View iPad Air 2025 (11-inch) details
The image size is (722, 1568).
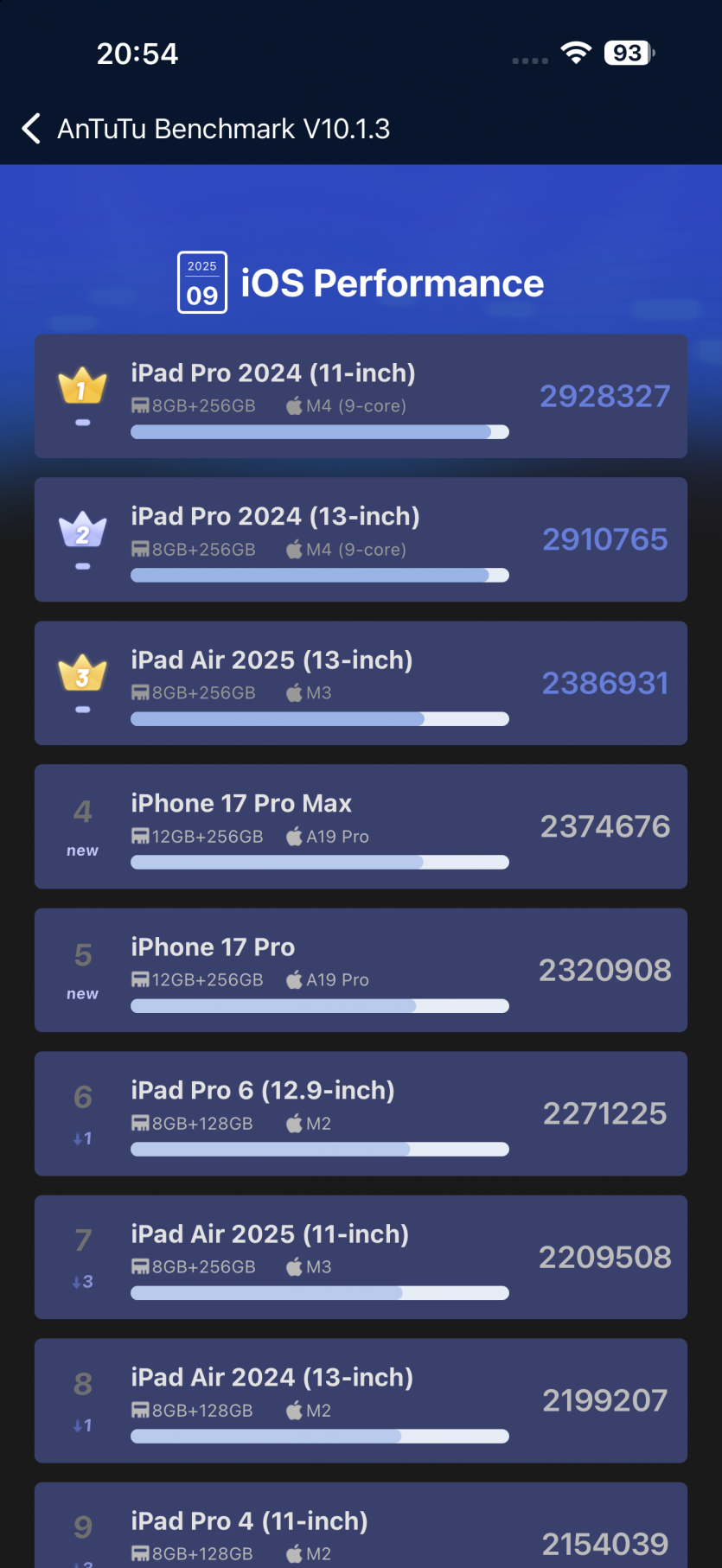pos(361,1257)
